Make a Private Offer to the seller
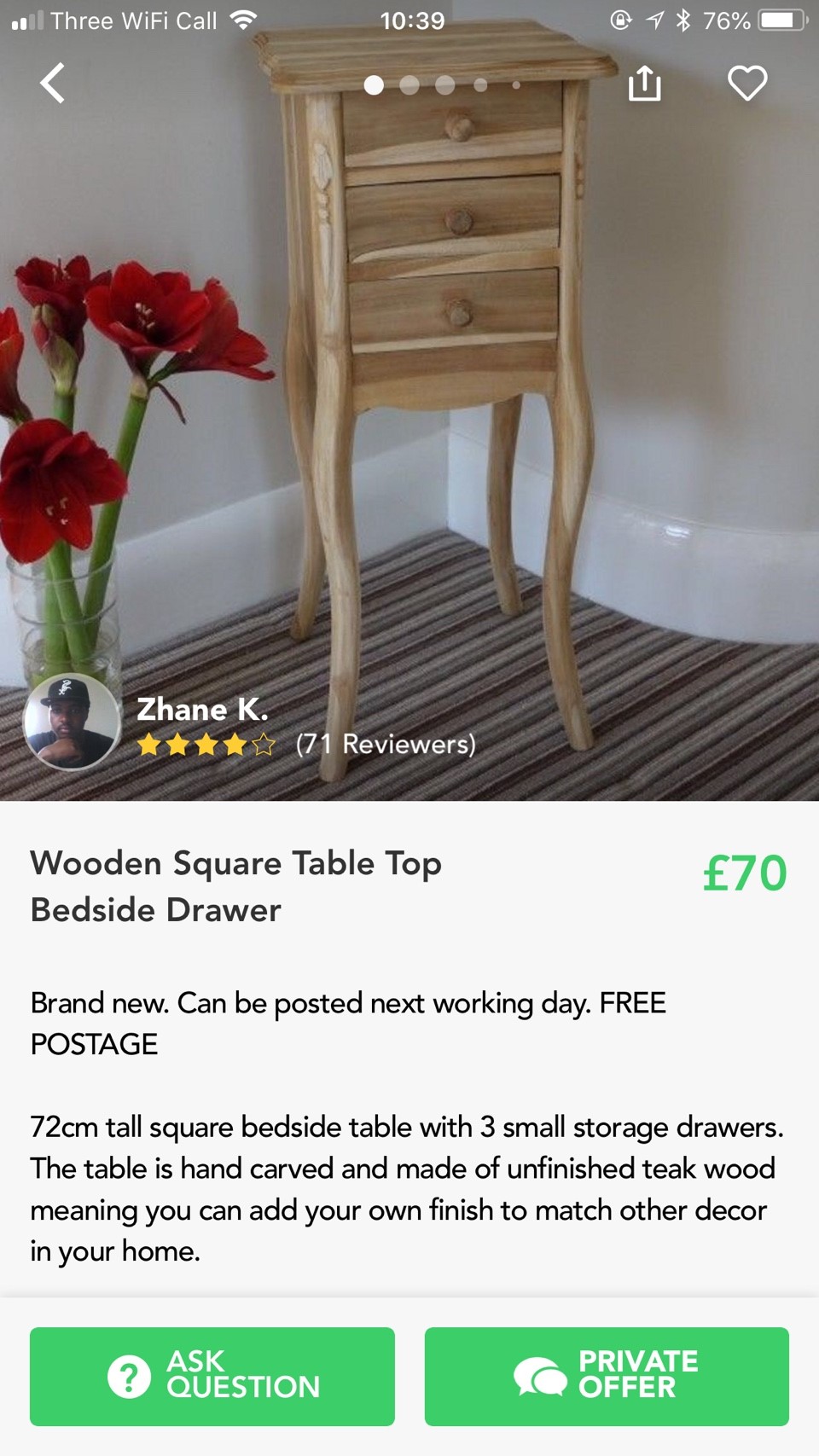The height and width of the screenshot is (1456, 819). coord(607,1376)
